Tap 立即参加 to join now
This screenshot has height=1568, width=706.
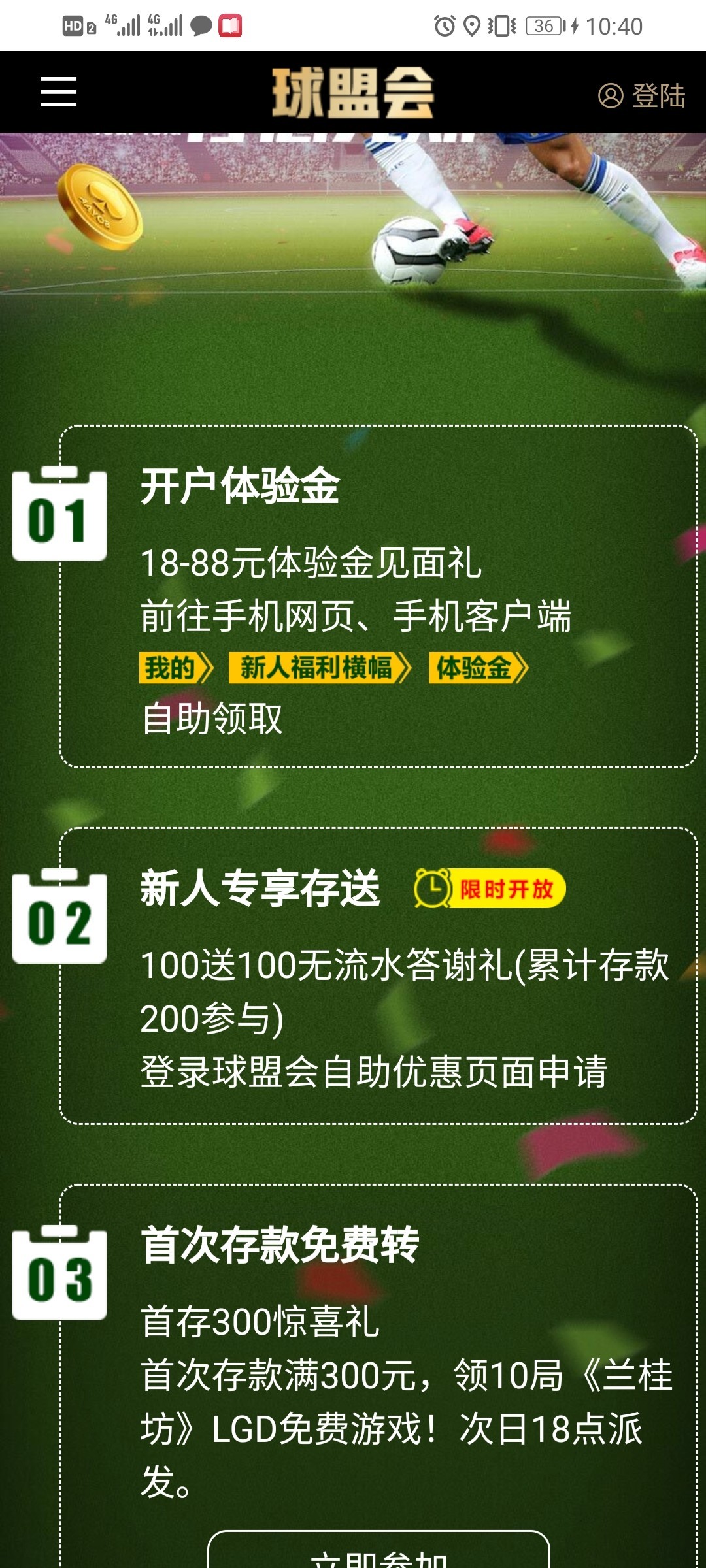[378, 1555]
